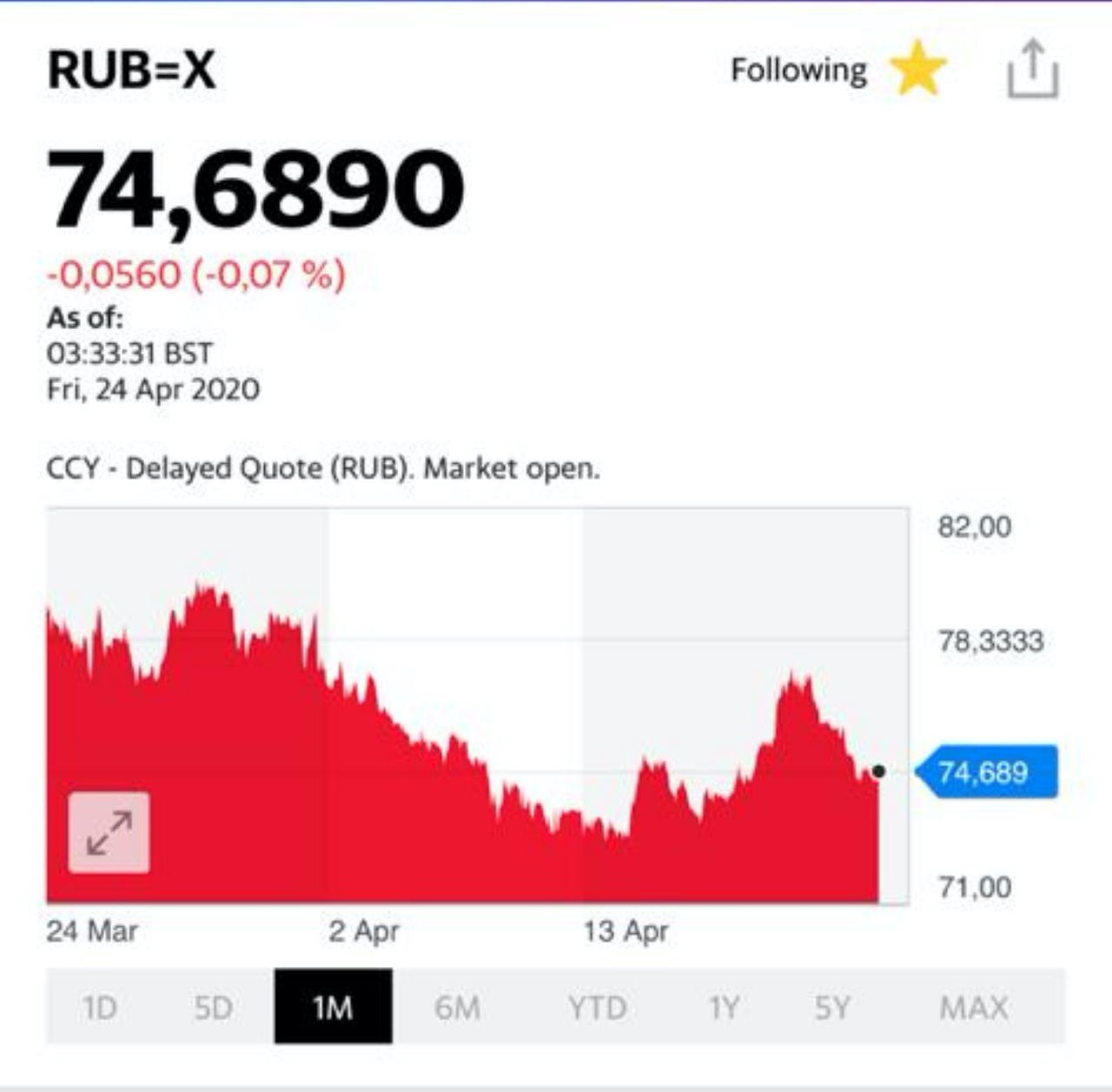Screen dimensions: 1112x1092
Task: Choose the 5Y chart range
Action: (831, 1008)
